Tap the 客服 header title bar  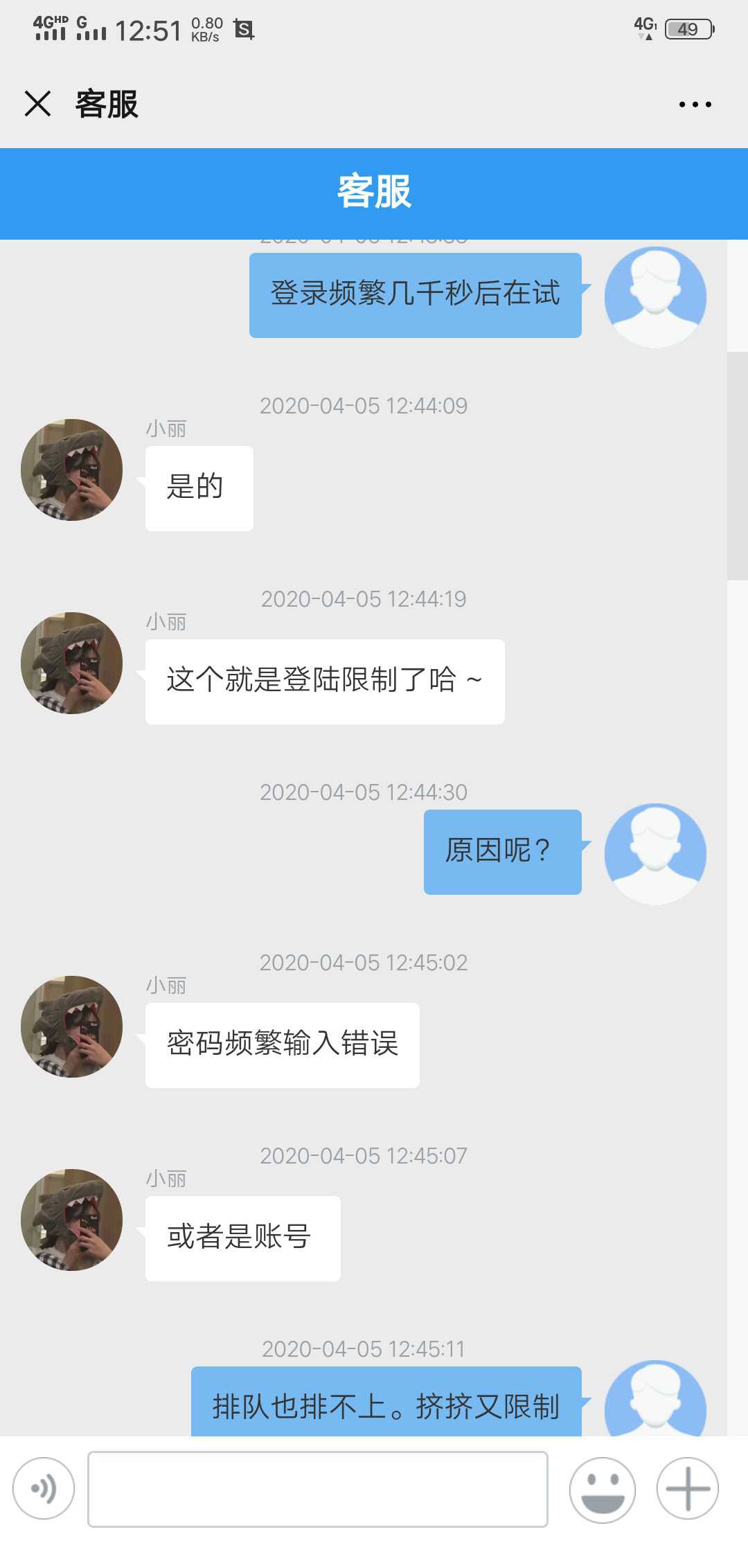click(x=374, y=194)
